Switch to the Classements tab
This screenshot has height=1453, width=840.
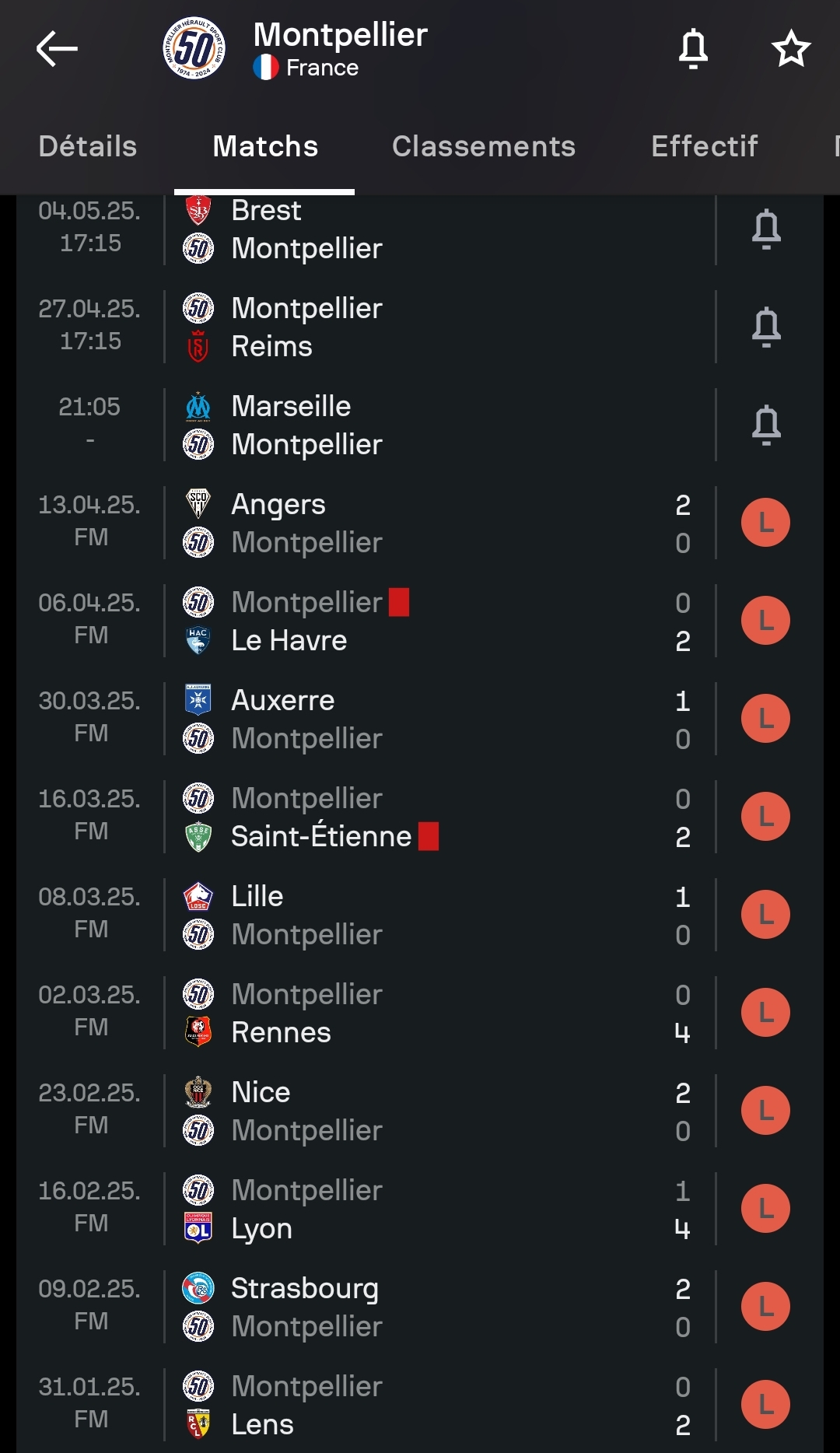pyautogui.click(x=484, y=146)
